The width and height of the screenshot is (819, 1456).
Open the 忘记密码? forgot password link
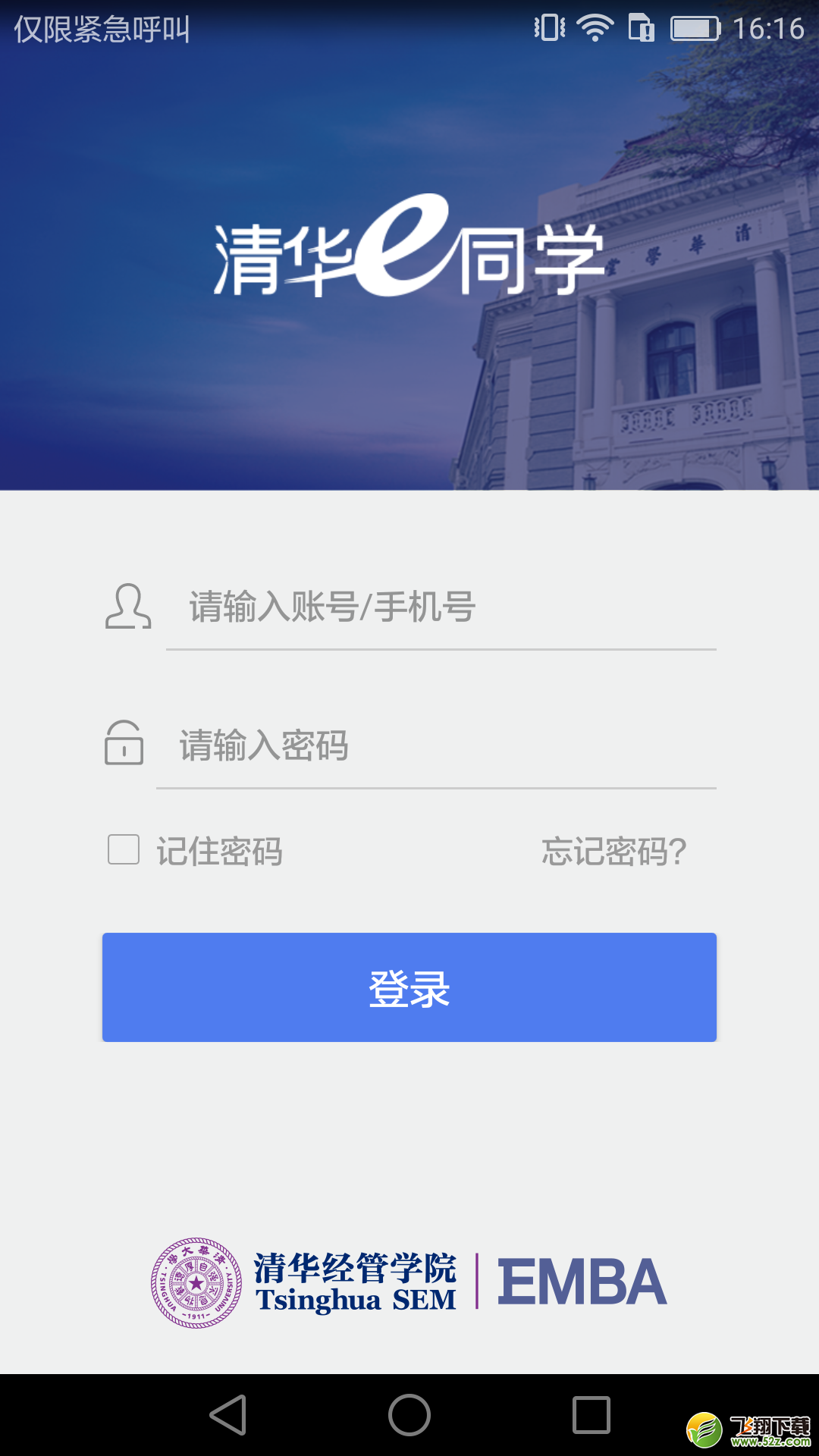pos(614,852)
